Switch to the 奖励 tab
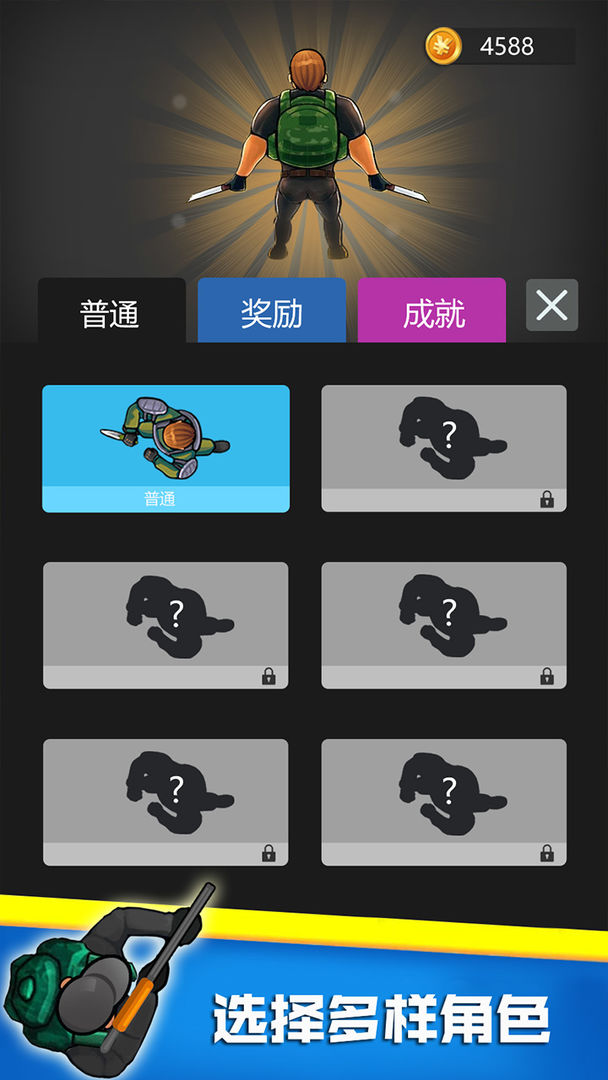Viewport: 608px width, 1080px height. (271, 312)
